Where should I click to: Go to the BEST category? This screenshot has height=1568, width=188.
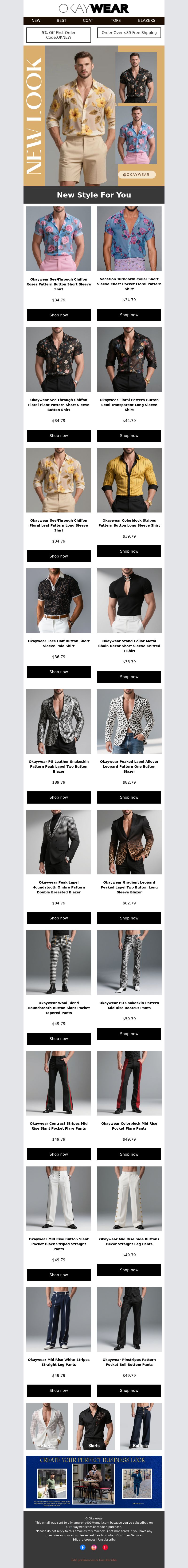(62, 20)
